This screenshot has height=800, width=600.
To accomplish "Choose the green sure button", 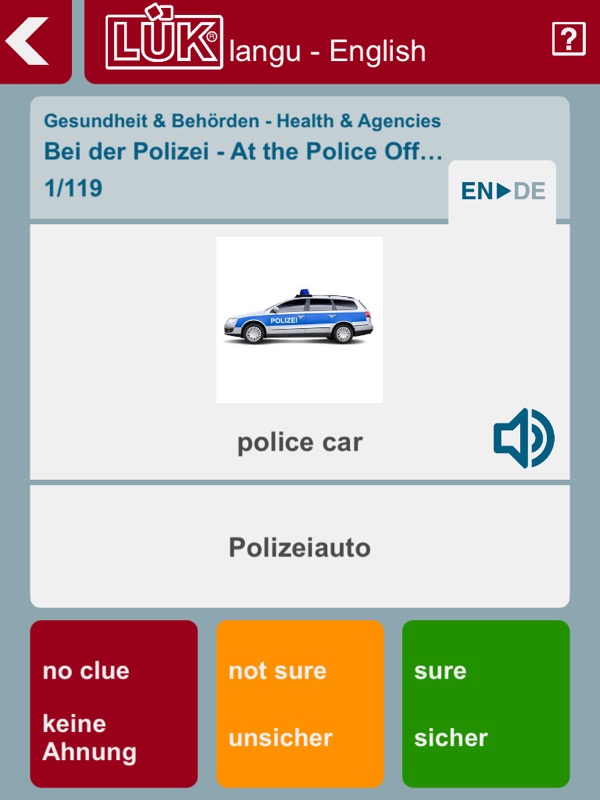I will 486,704.
